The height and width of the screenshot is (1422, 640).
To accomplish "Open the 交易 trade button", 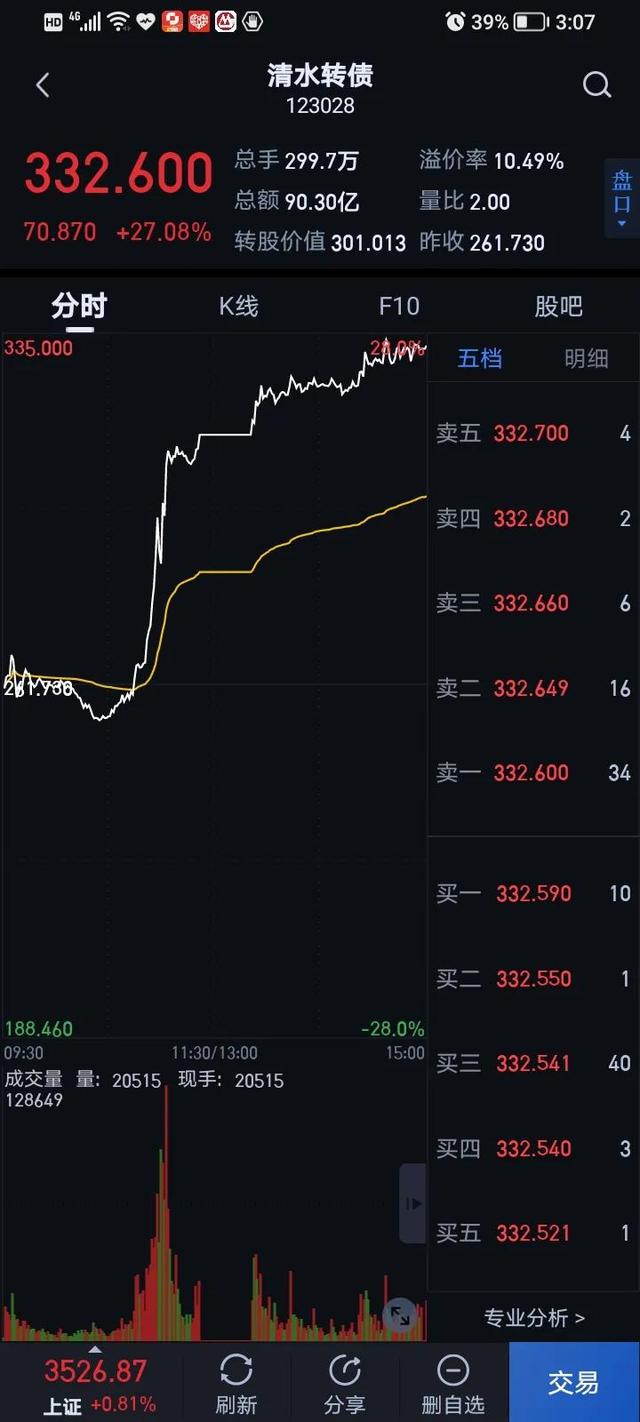I will pyautogui.click(x=574, y=1382).
